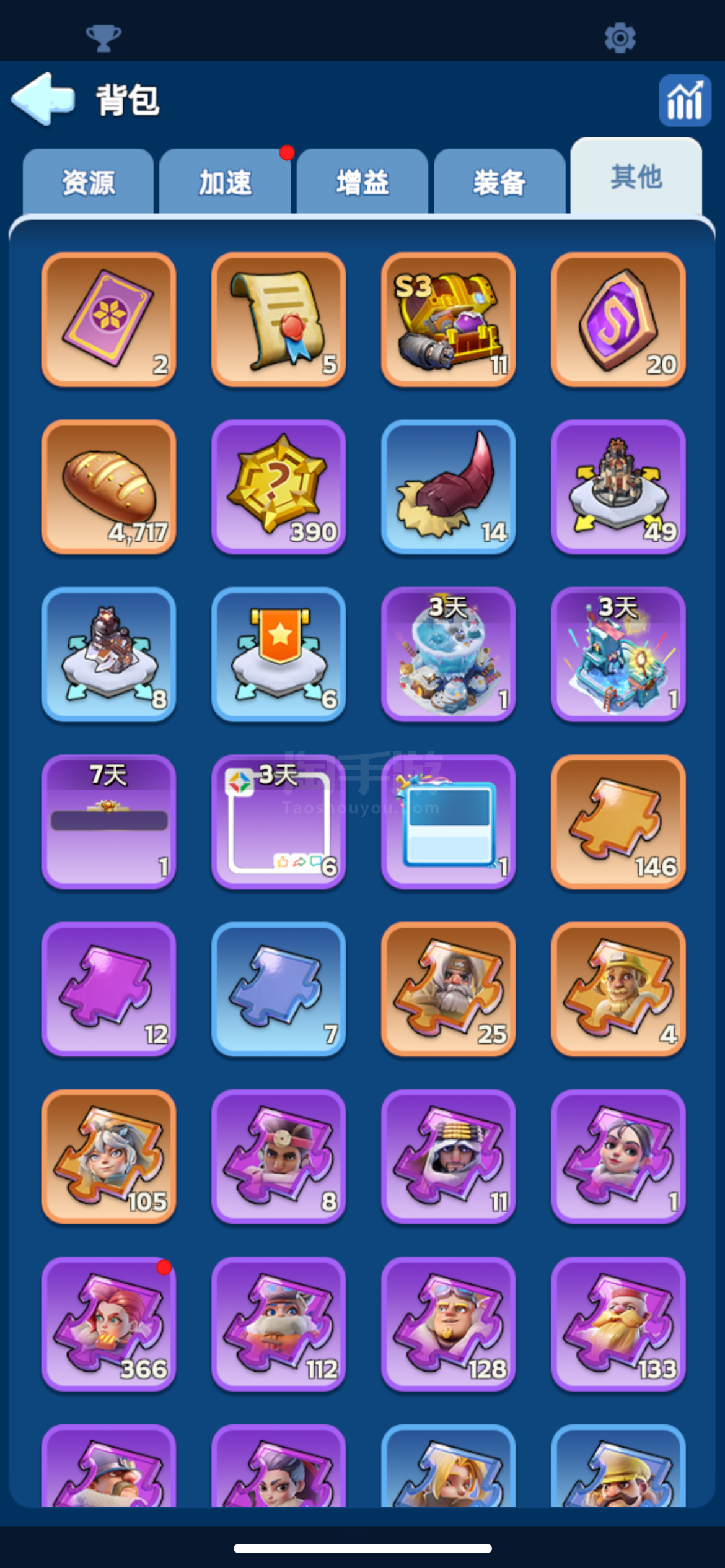Select the 其他 tab

pos(636,177)
